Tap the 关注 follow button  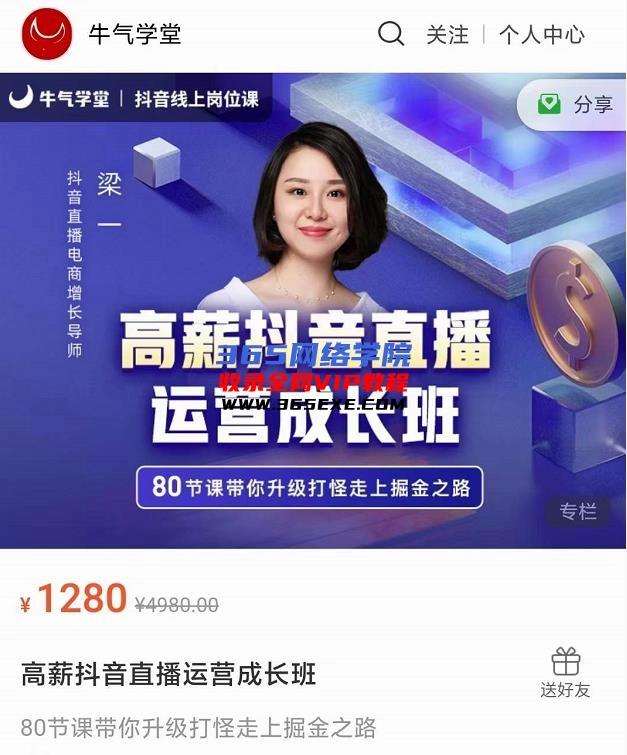click(447, 34)
